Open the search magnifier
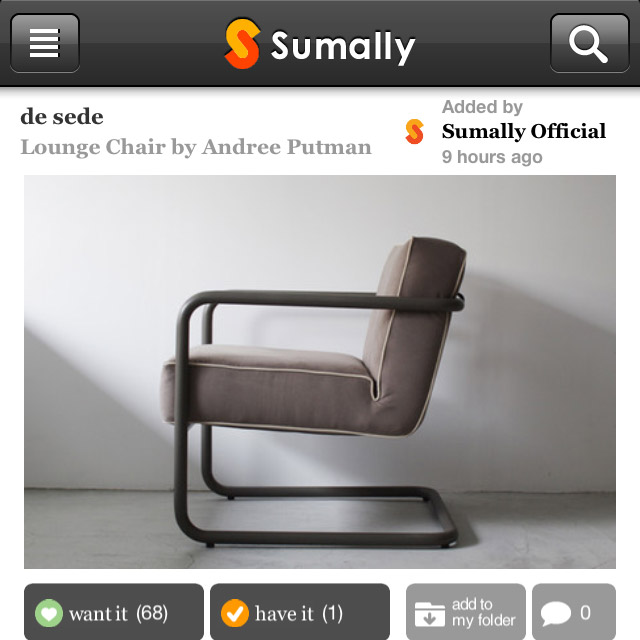This screenshot has height=640, width=640. pos(590,43)
